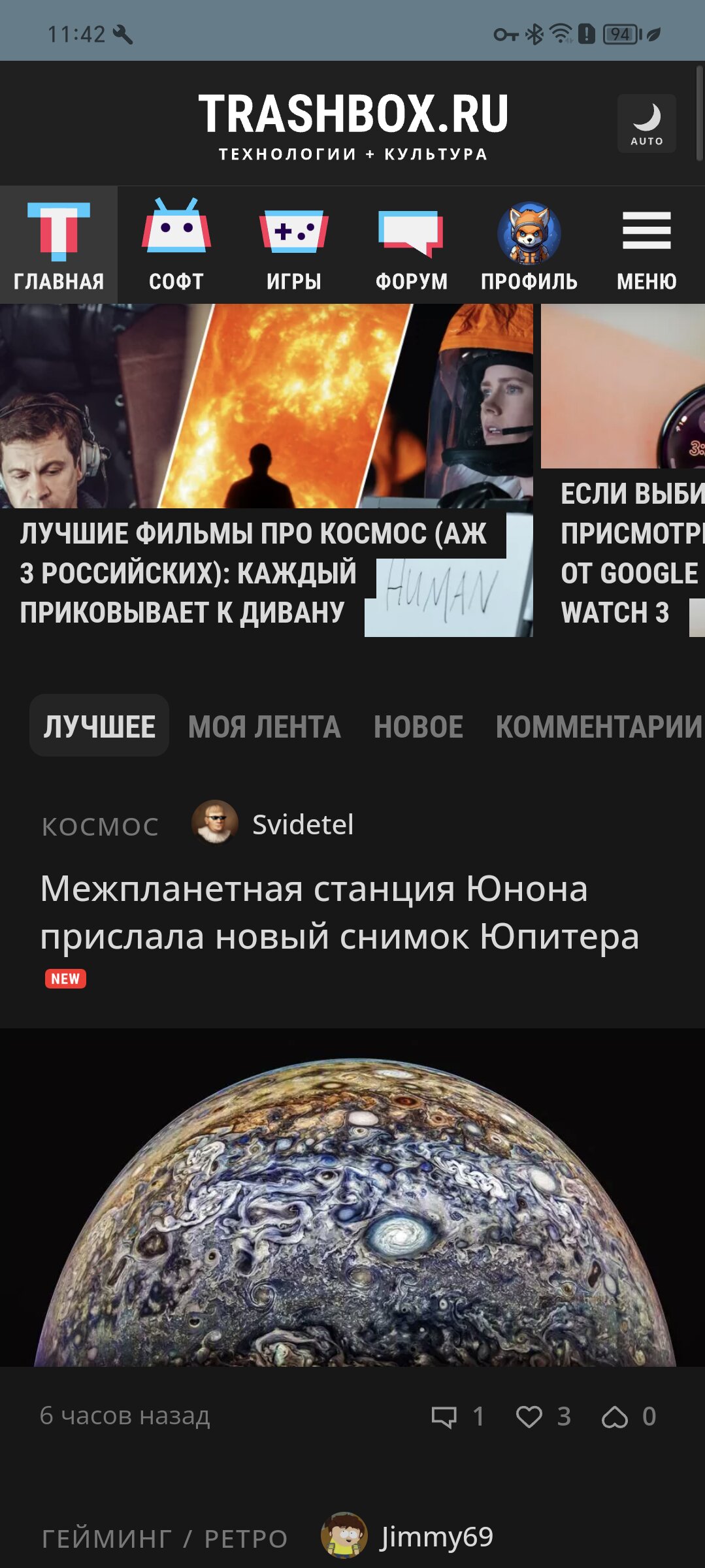Open the Главная section

click(59, 245)
